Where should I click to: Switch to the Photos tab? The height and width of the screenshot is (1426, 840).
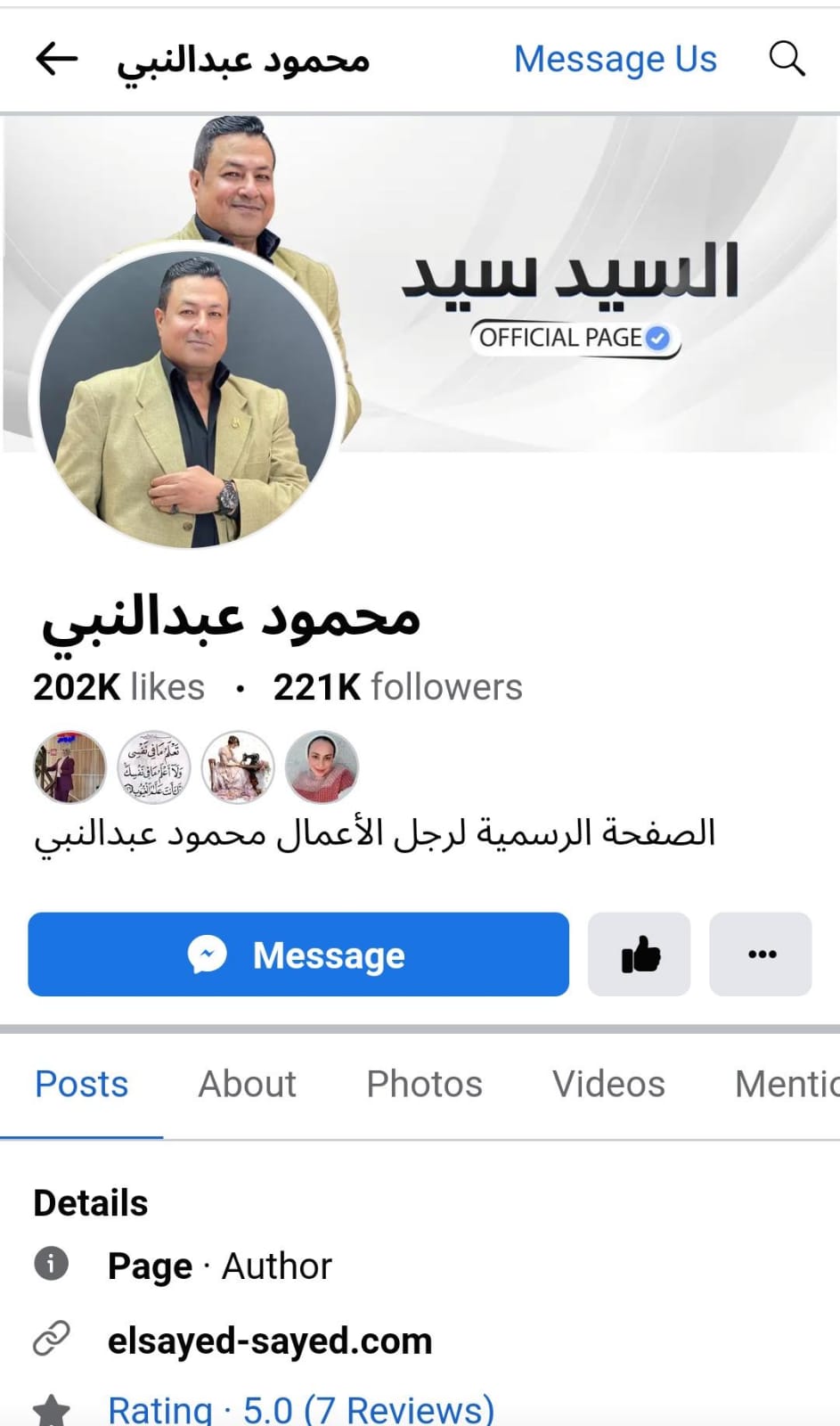pos(424,1085)
